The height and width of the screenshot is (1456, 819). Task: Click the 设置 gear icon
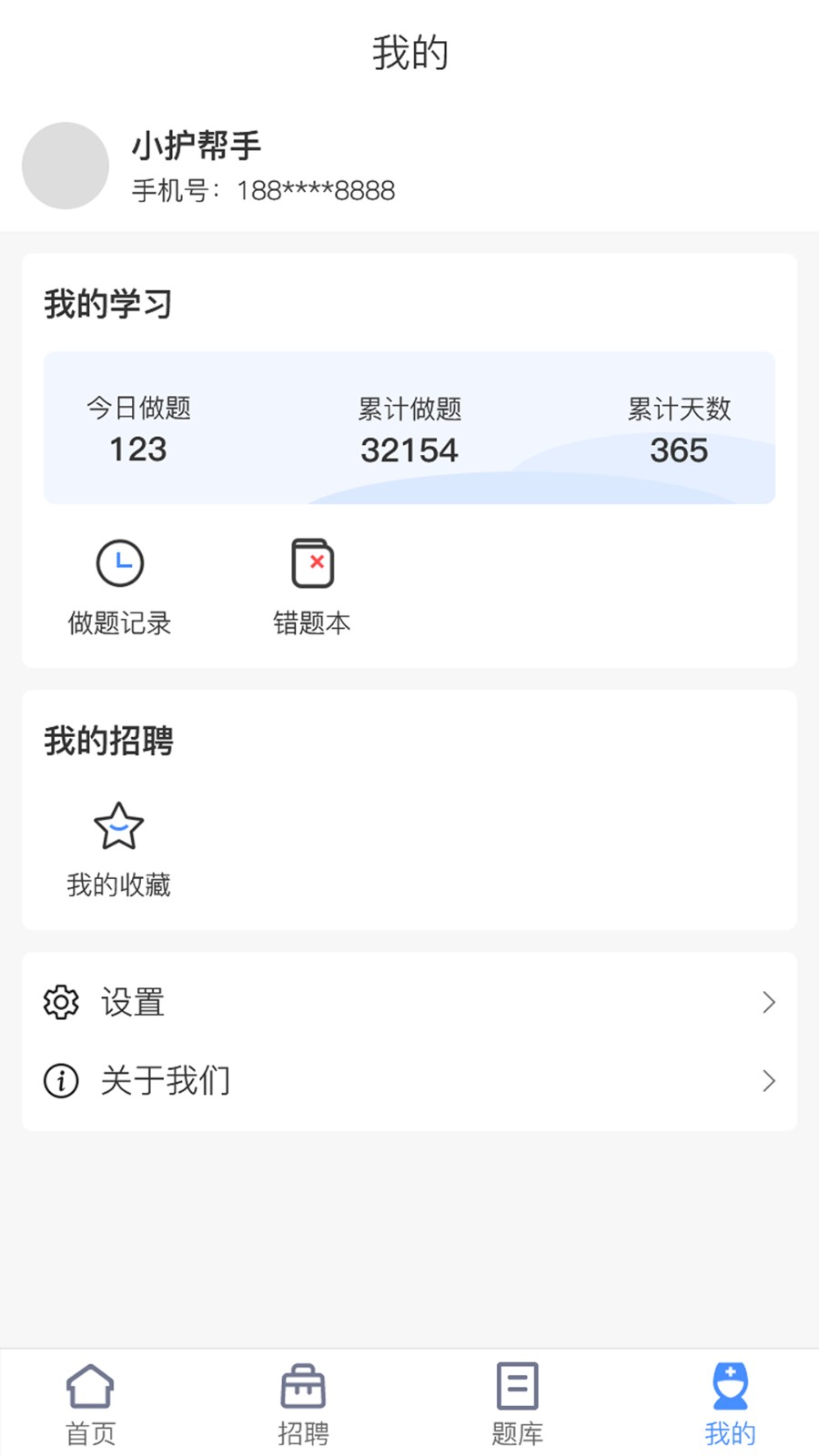[x=60, y=1002]
